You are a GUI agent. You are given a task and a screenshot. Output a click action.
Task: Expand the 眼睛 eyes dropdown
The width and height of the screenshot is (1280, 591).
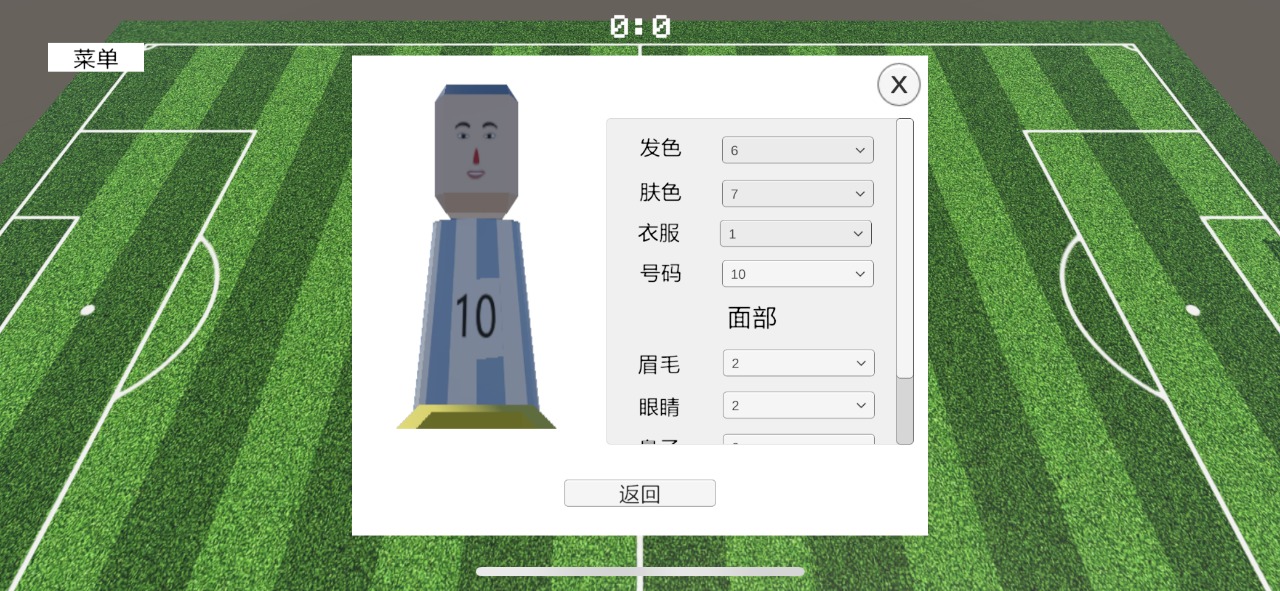tap(798, 405)
